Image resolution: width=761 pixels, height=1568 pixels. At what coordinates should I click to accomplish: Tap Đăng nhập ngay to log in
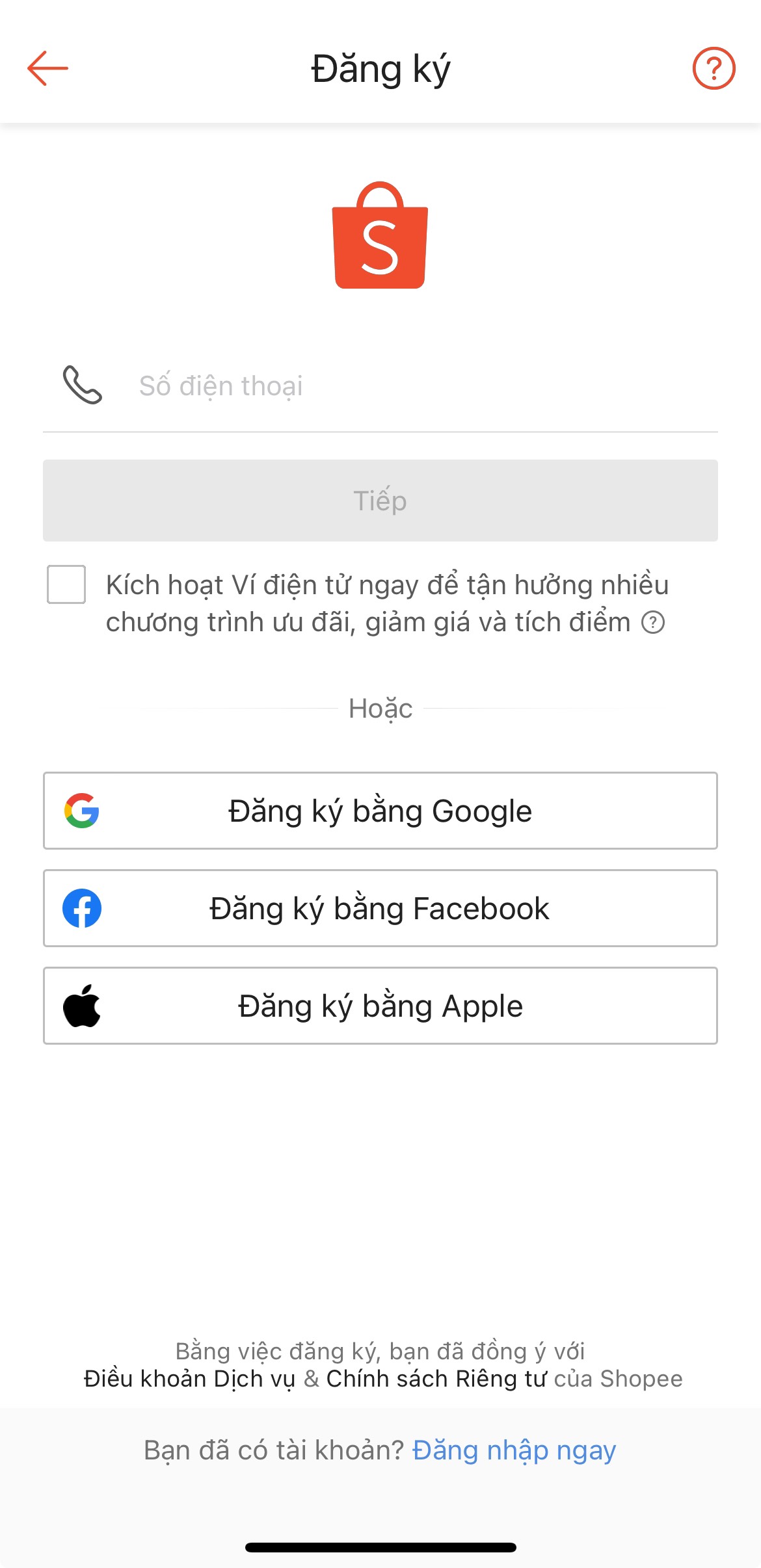514,1450
